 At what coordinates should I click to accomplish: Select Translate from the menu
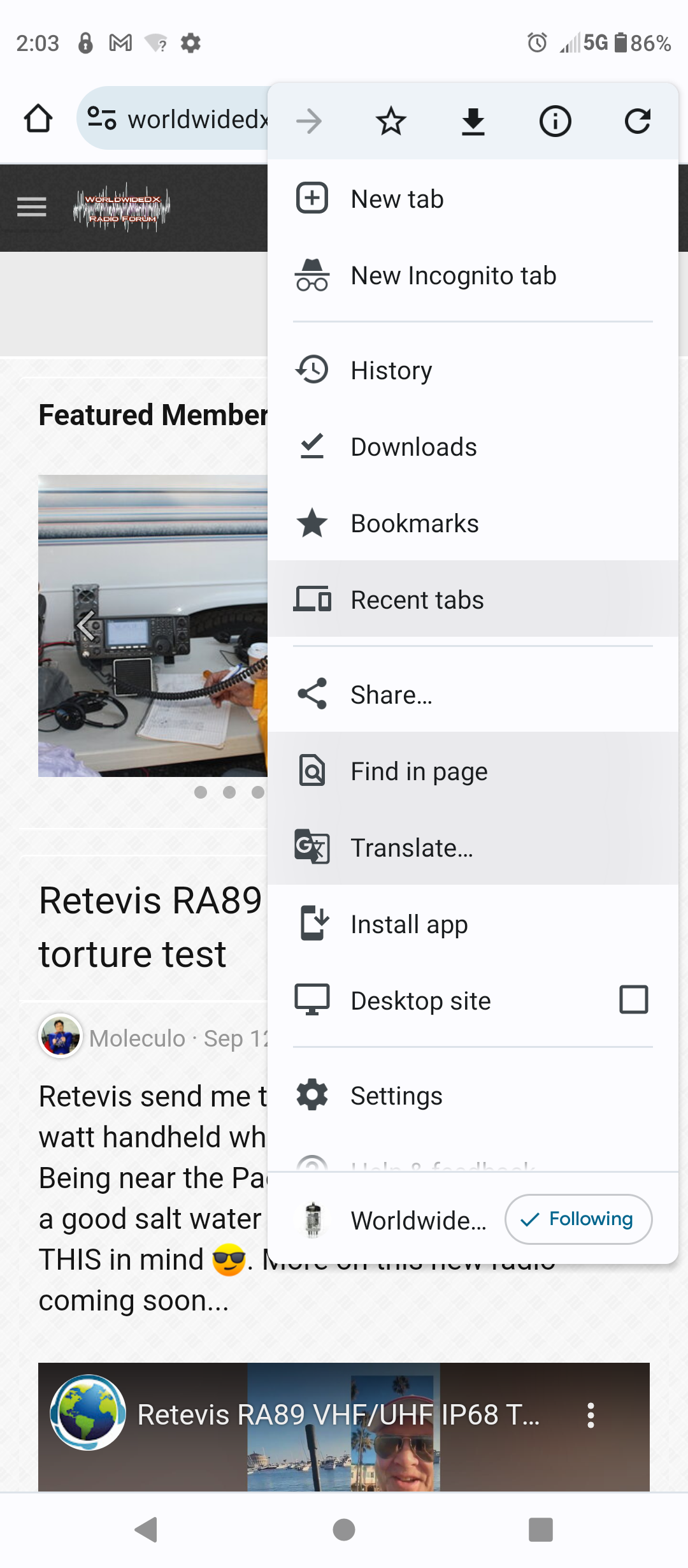click(412, 847)
